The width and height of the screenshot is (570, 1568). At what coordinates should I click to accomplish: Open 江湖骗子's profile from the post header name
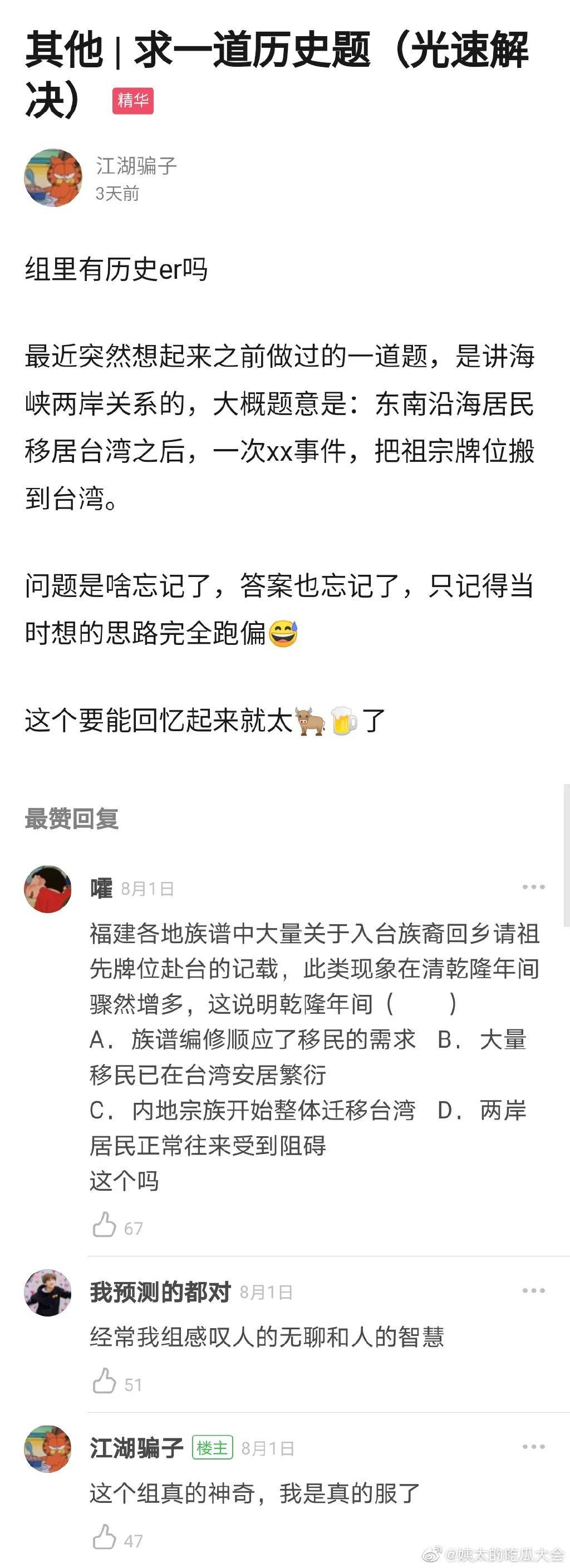click(136, 165)
